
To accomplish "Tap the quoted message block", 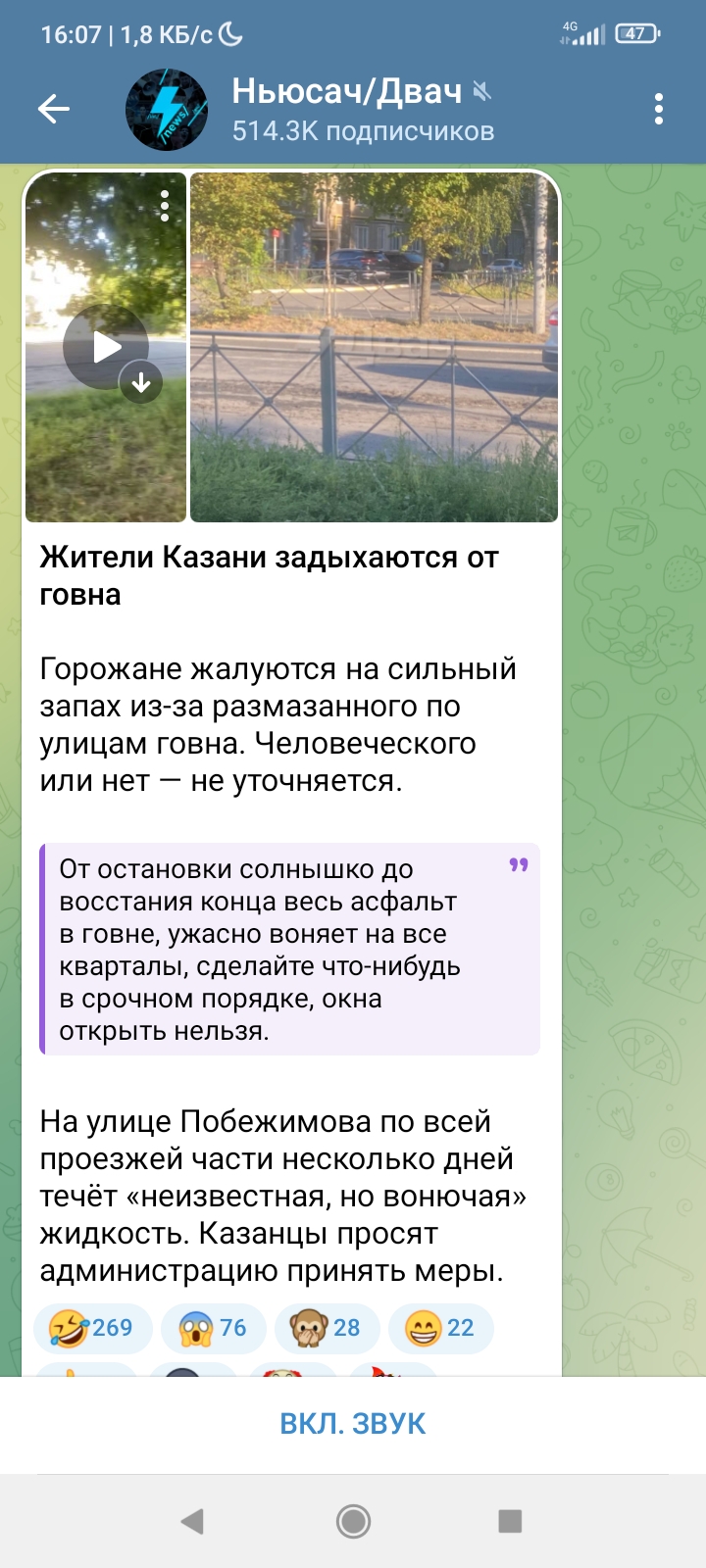I will (289, 949).
